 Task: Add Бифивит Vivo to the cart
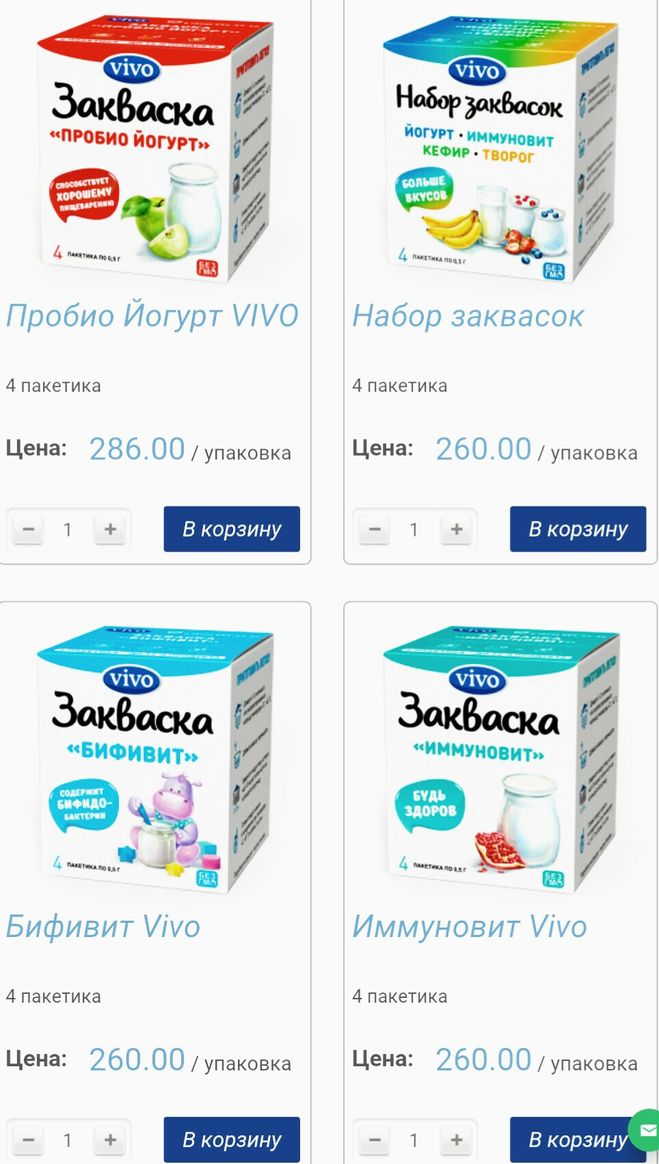(x=231, y=1139)
